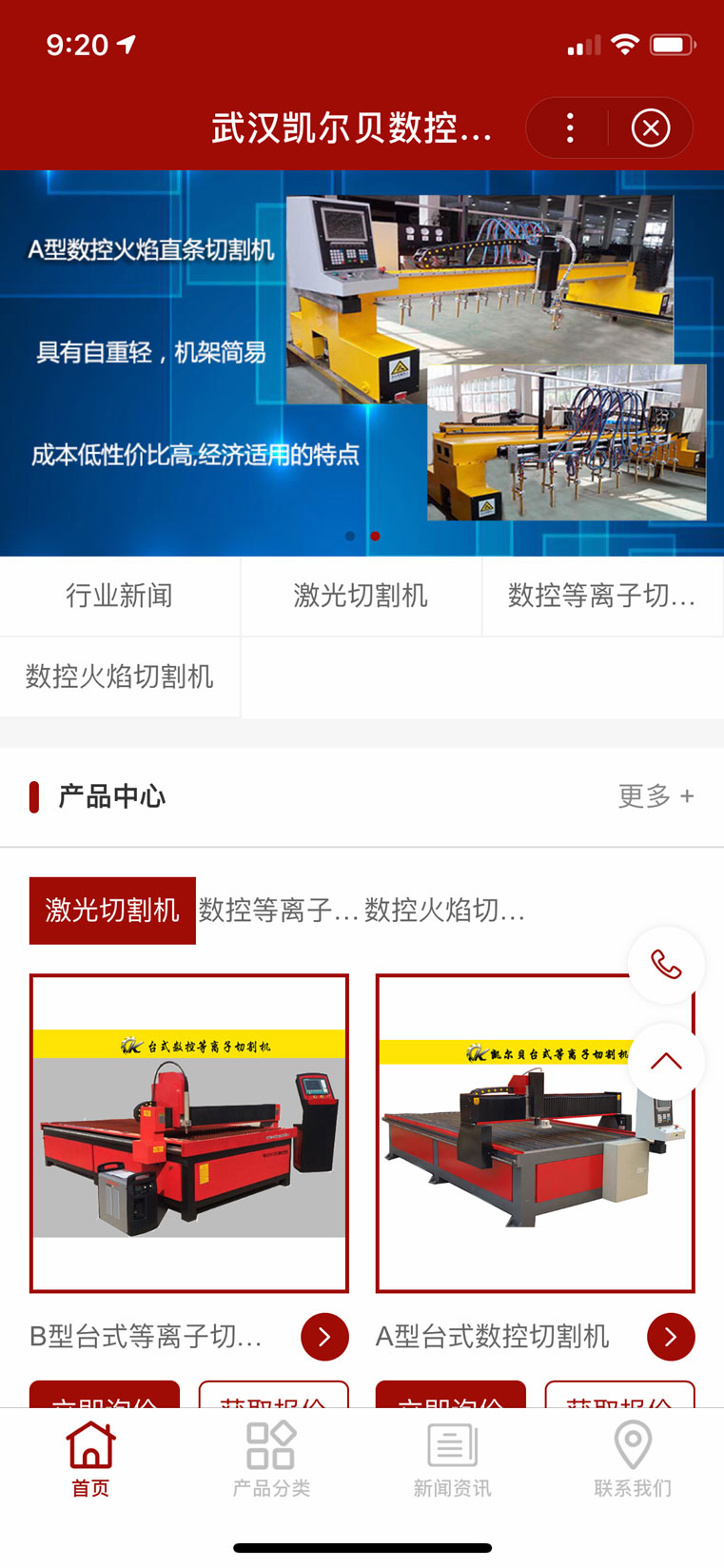
Task: Tap the arrow beside A型台式数控切割机
Action: point(671,1337)
